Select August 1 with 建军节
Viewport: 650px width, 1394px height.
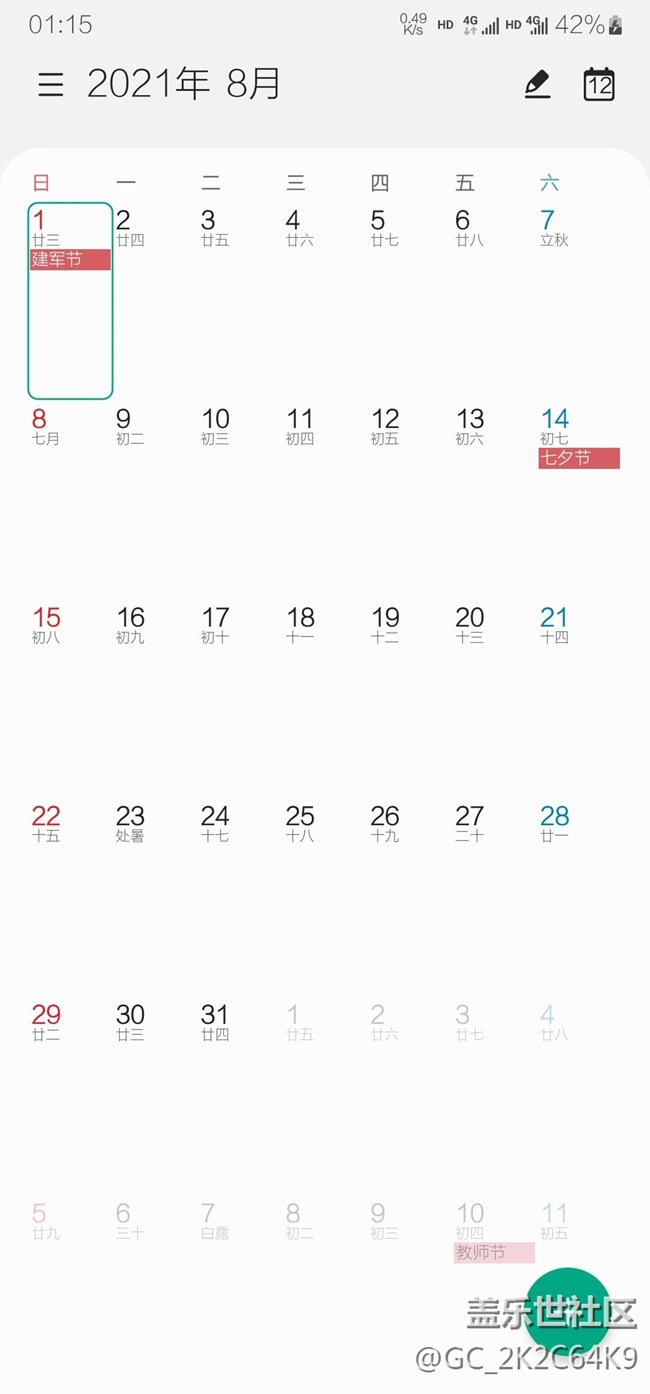click(x=69, y=300)
